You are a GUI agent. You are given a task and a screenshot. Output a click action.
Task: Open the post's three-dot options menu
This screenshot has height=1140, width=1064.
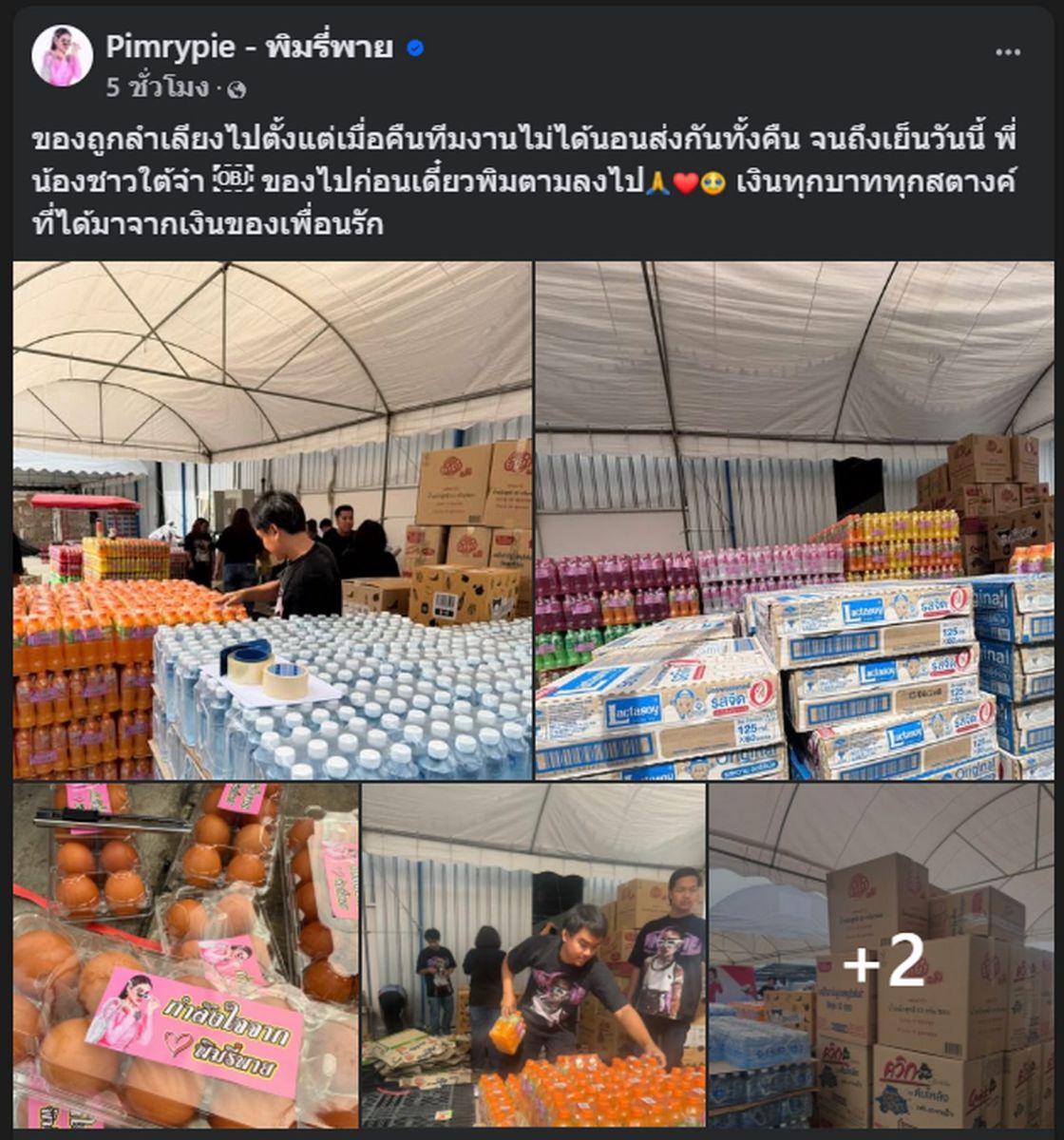(1007, 52)
